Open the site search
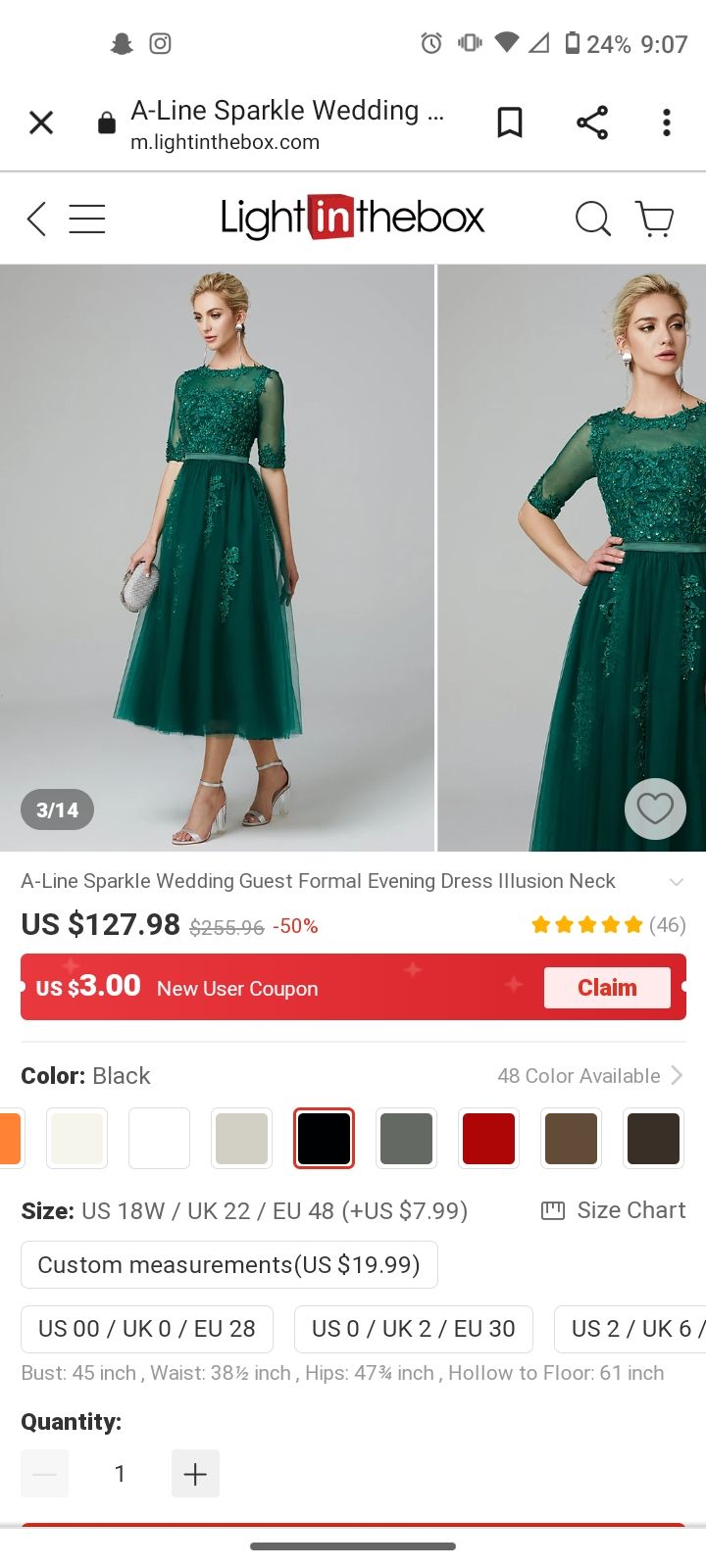Screen dimensions: 706x1568 (592, 219)
